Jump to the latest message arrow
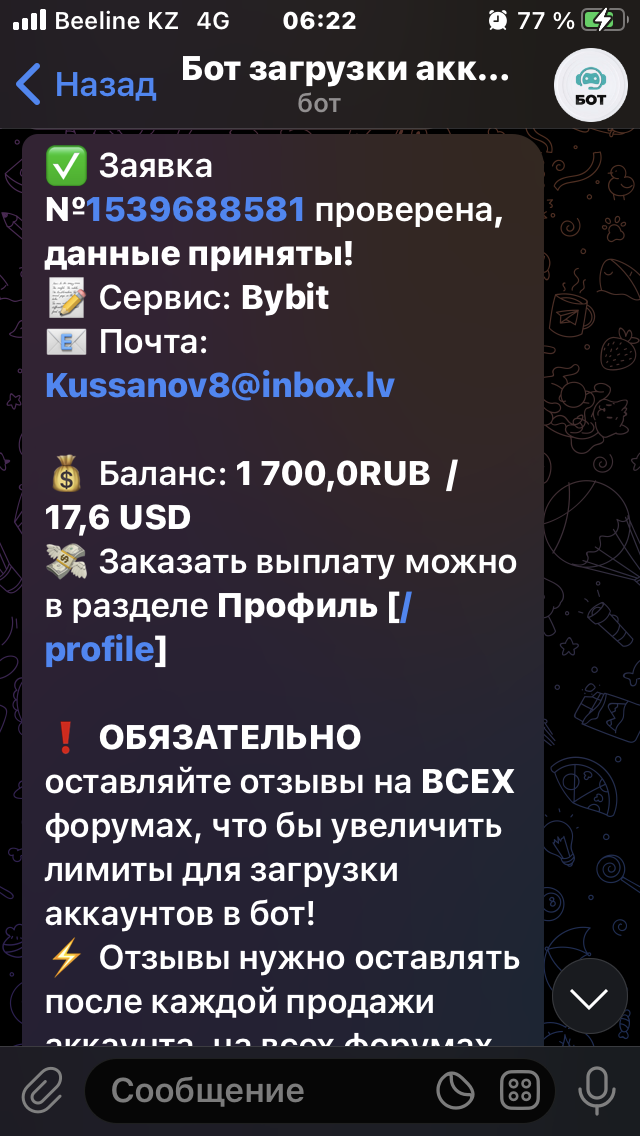 point(589,997)
